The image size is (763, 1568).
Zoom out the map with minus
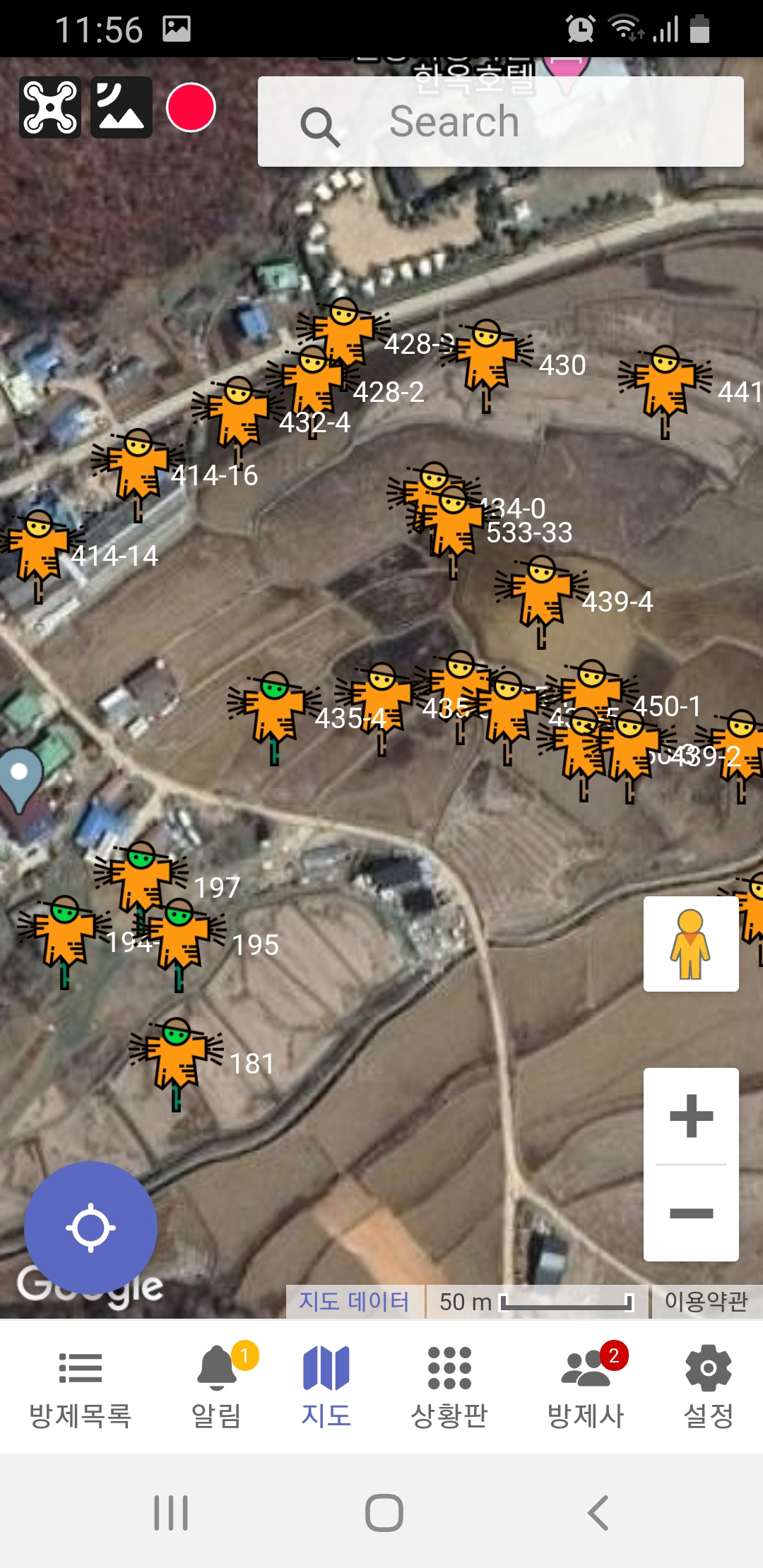pyautogui.click(x=691, y=1213)
